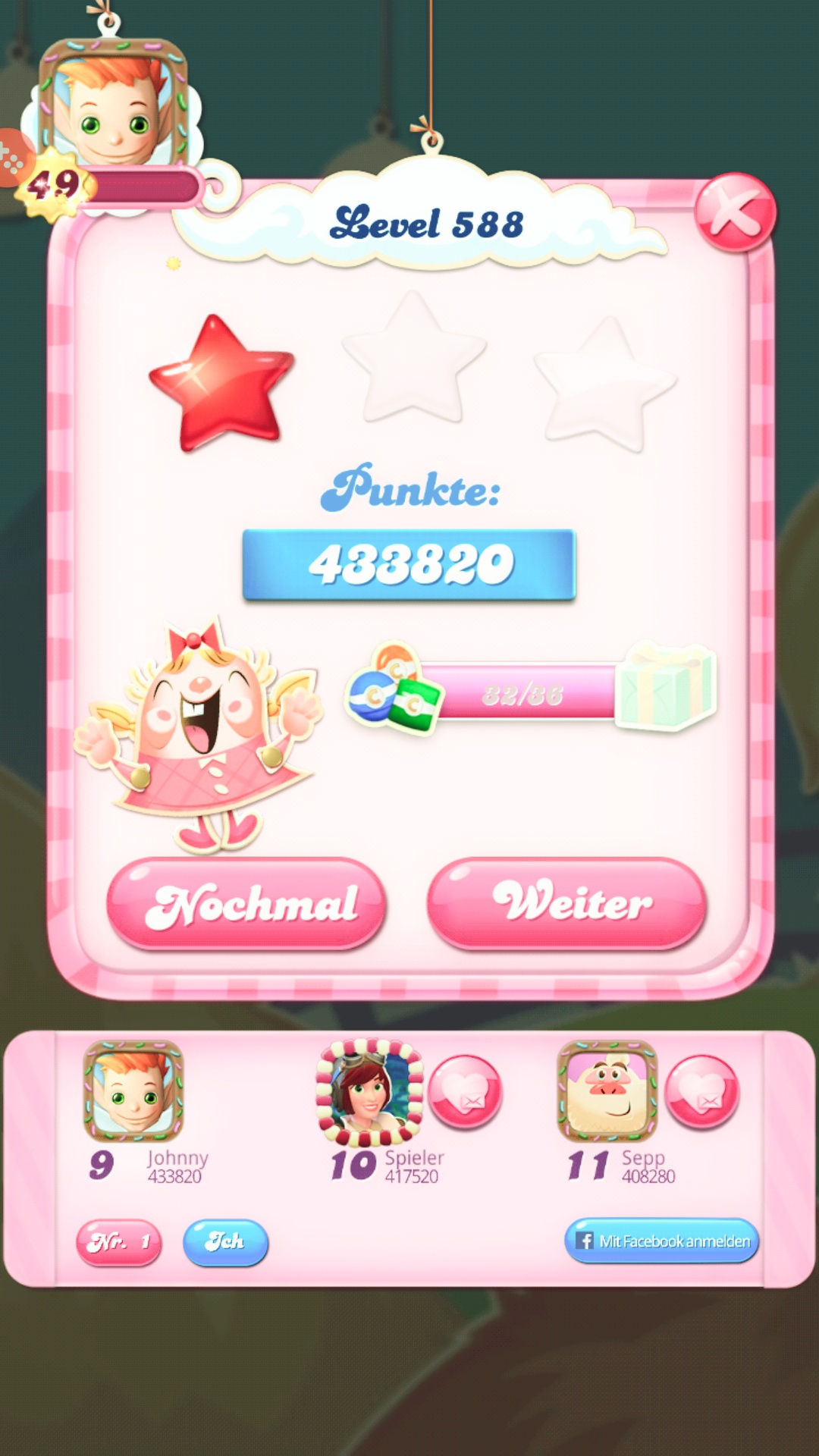The image size is (819, 1456).
Task: Close the Level 588 results dialog
Action: pos(734,212)
